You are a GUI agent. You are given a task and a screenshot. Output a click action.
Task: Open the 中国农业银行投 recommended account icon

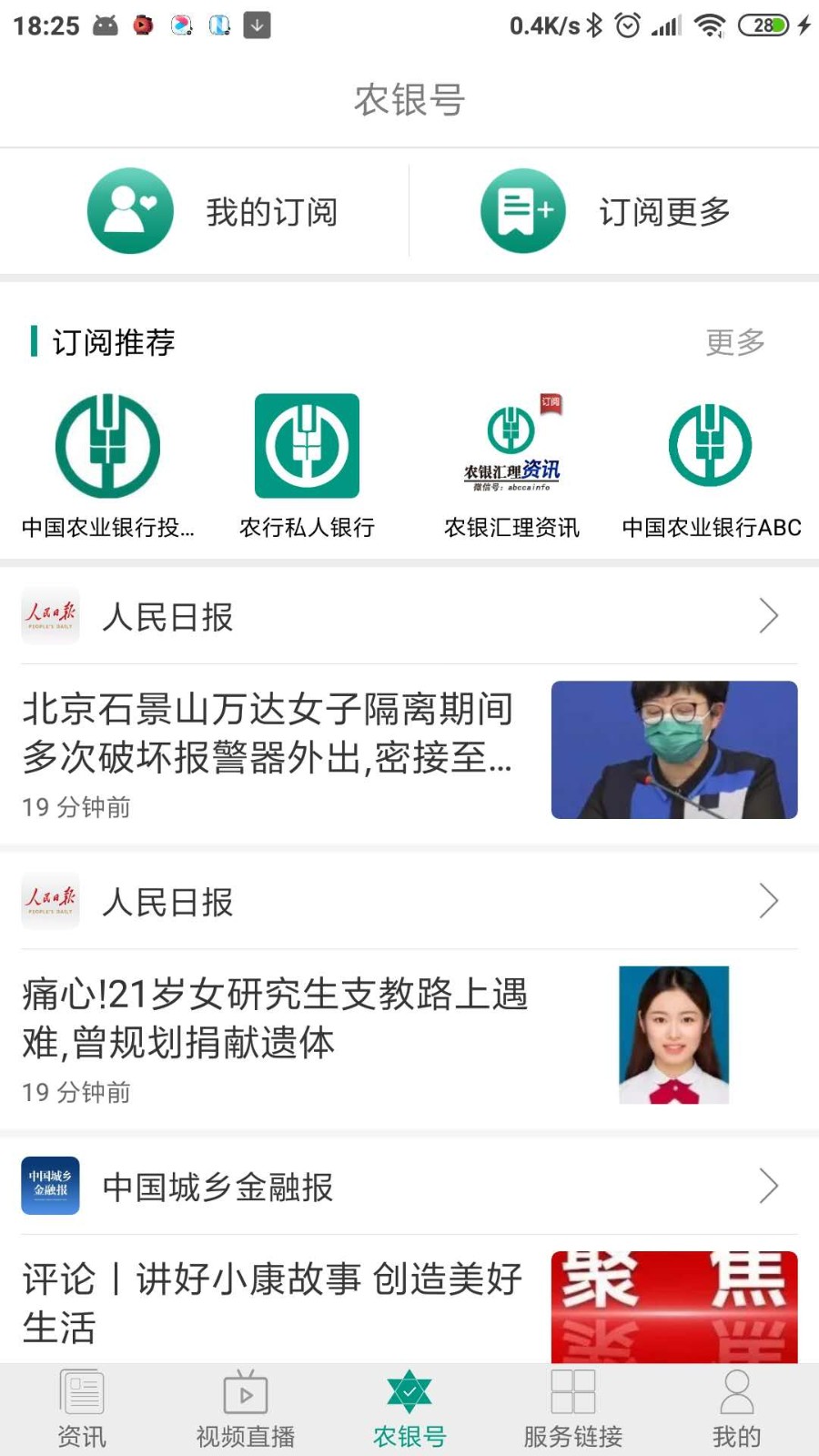(106, 447)
